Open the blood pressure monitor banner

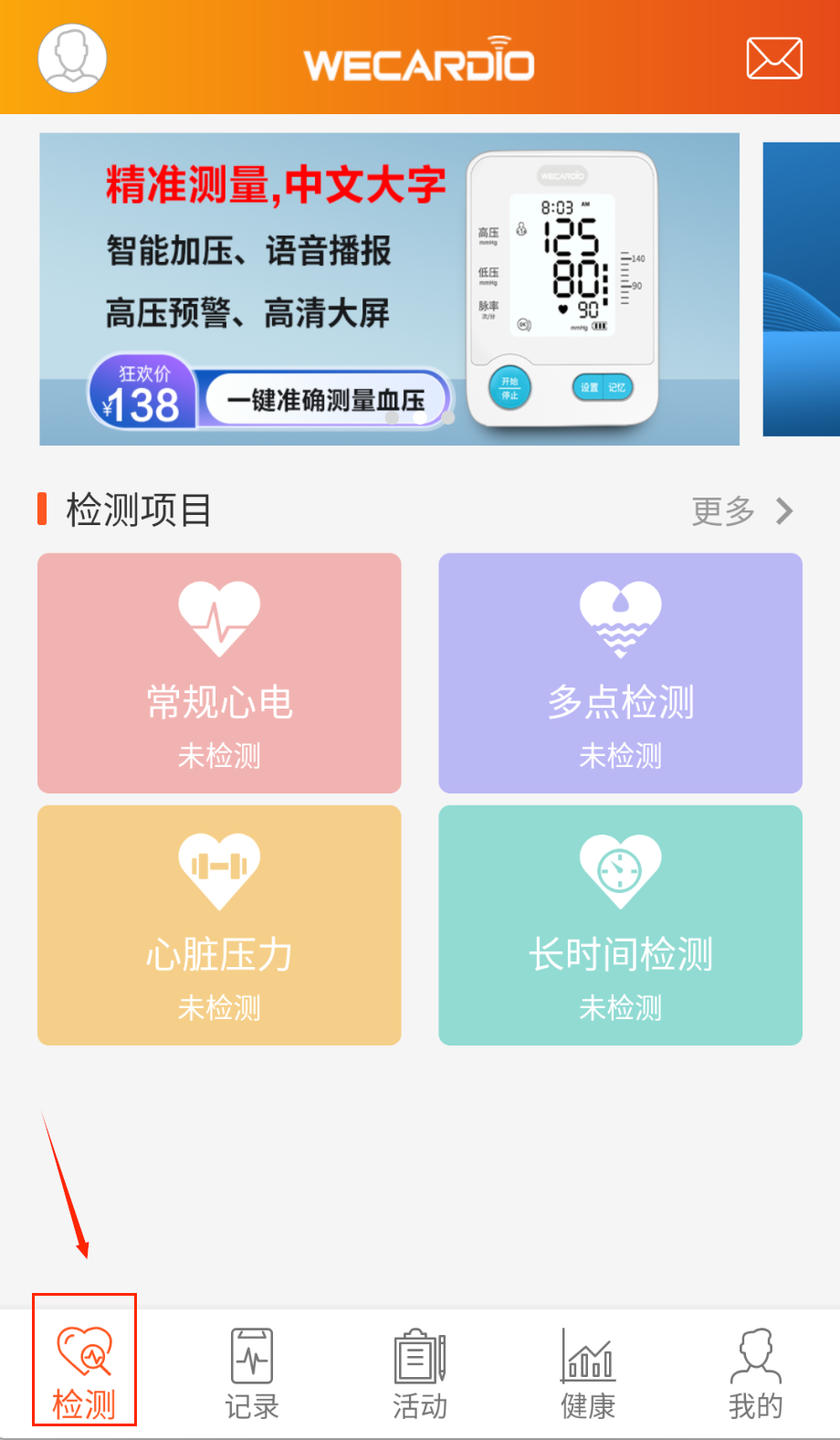tap(389, 289)
